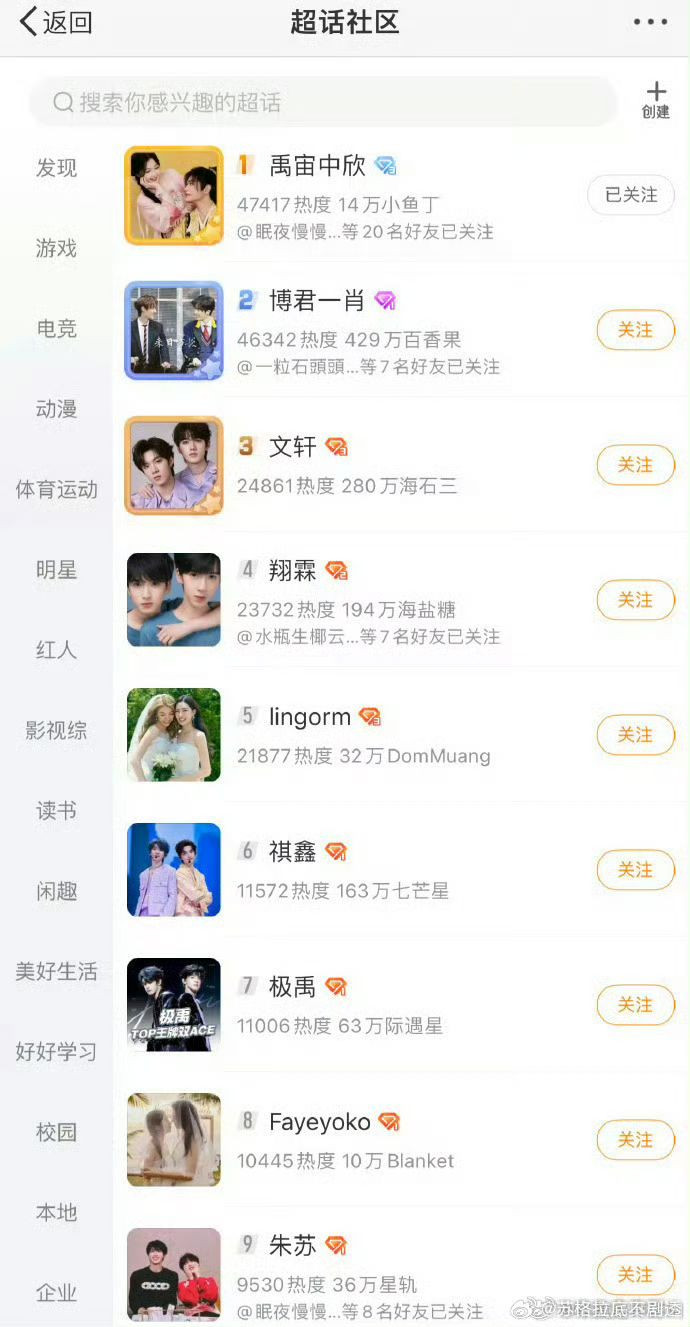
Task: Select the 动漫 category
Action: (x=56, y=409)
